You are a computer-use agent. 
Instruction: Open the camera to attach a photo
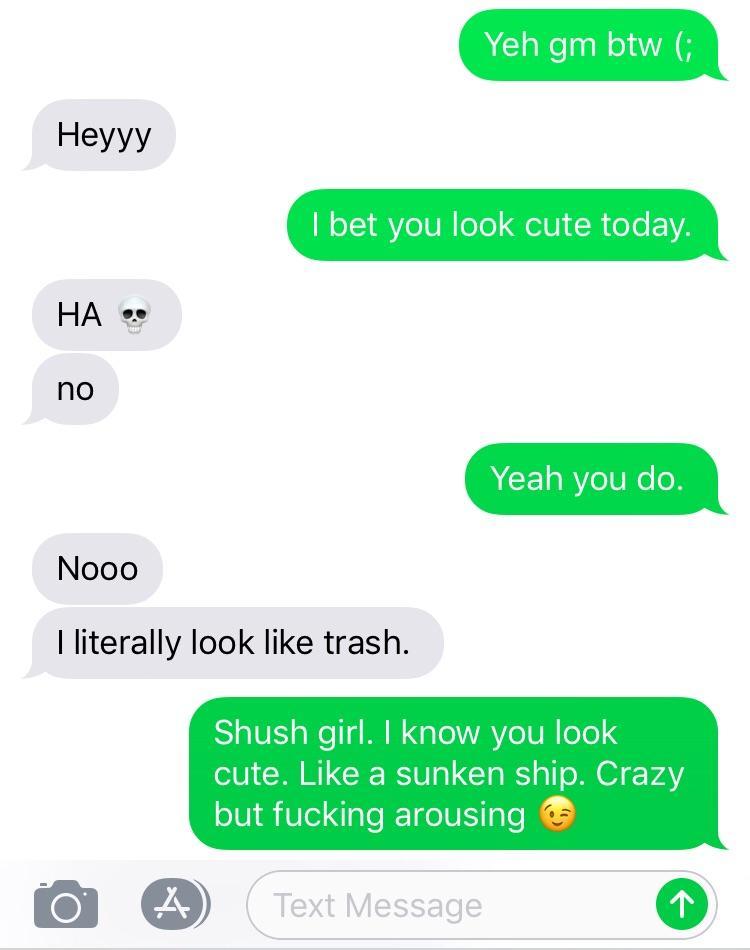tap(66, 905)
